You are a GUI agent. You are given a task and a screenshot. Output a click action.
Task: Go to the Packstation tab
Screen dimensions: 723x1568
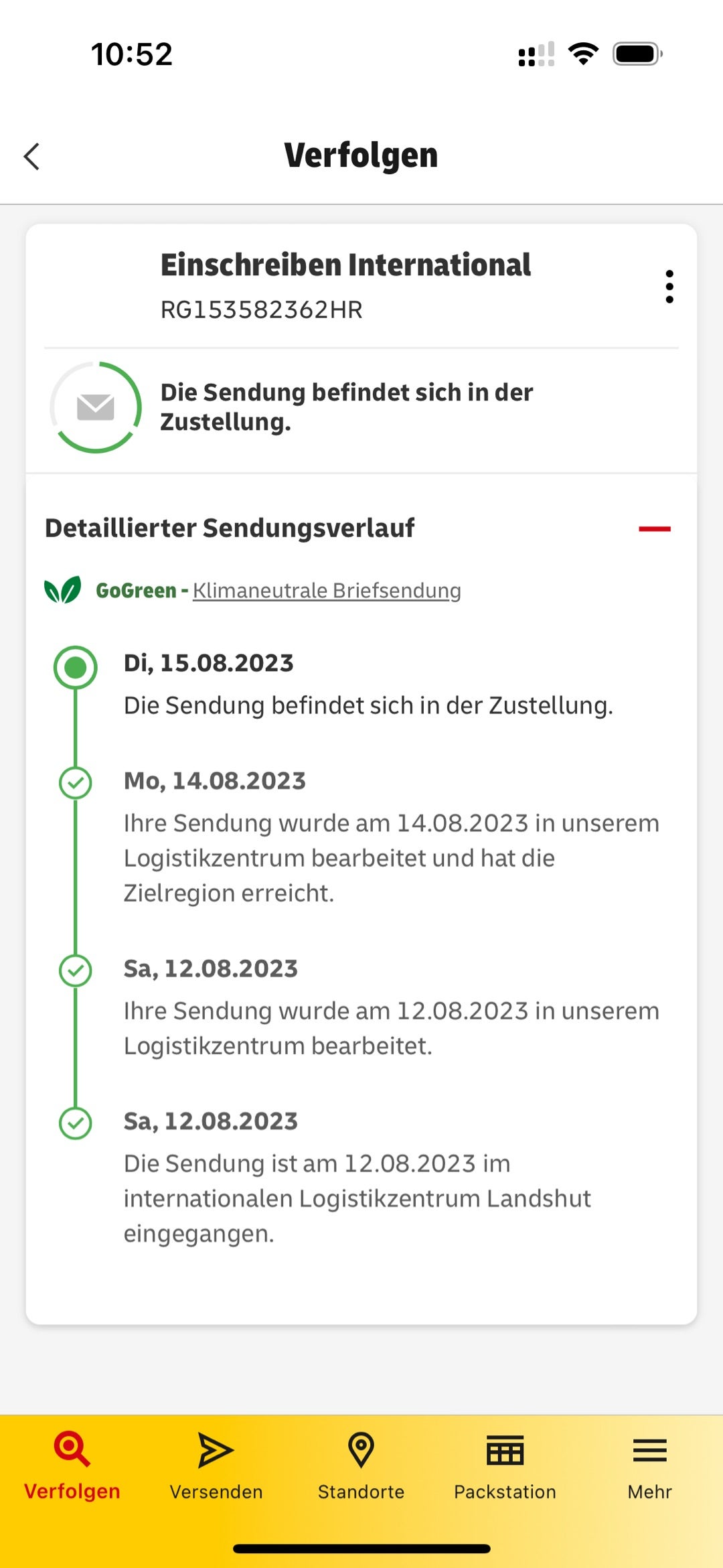click(505, 1467)
